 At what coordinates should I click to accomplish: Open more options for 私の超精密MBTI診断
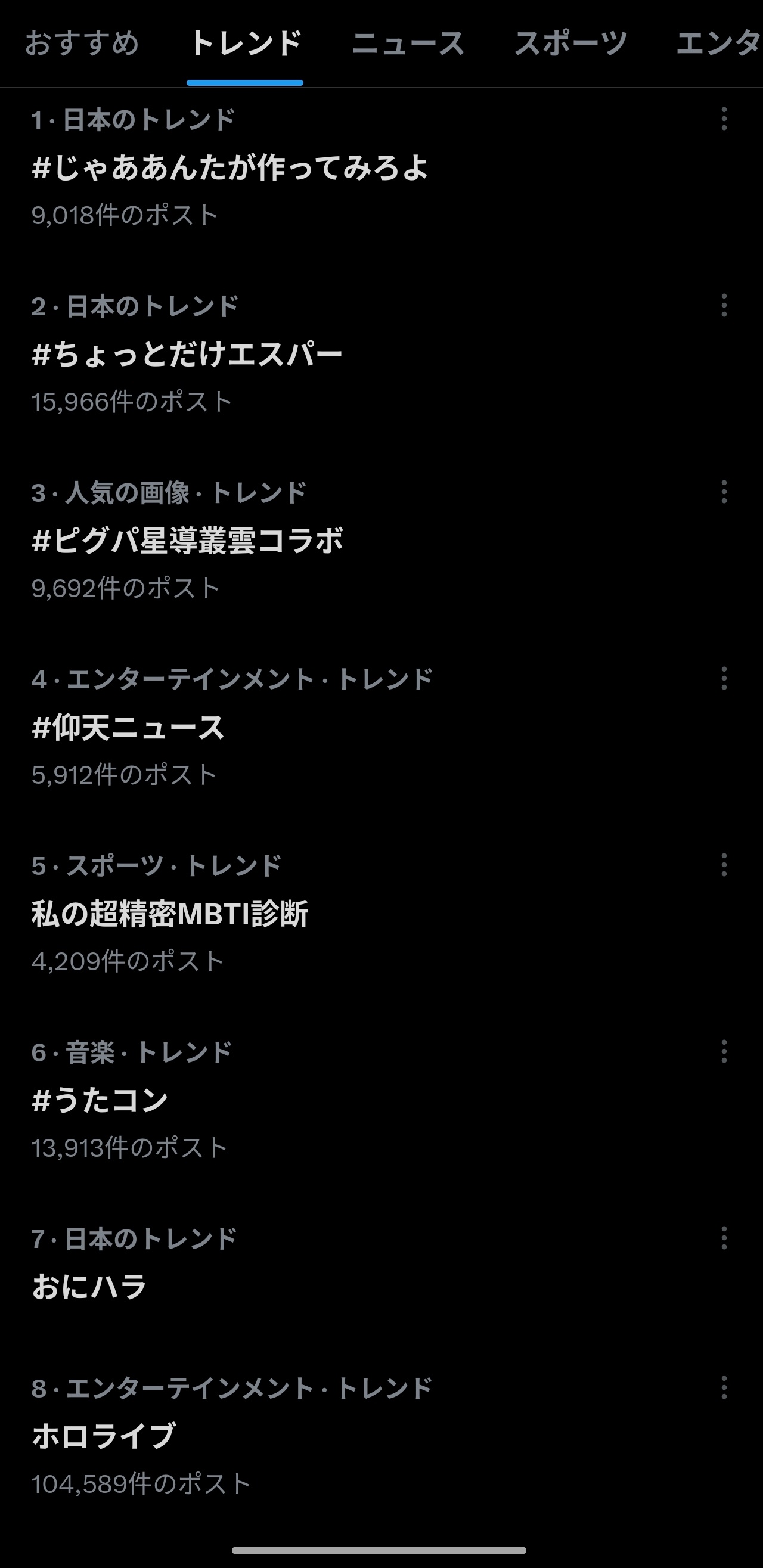click(x=724, y=865)
